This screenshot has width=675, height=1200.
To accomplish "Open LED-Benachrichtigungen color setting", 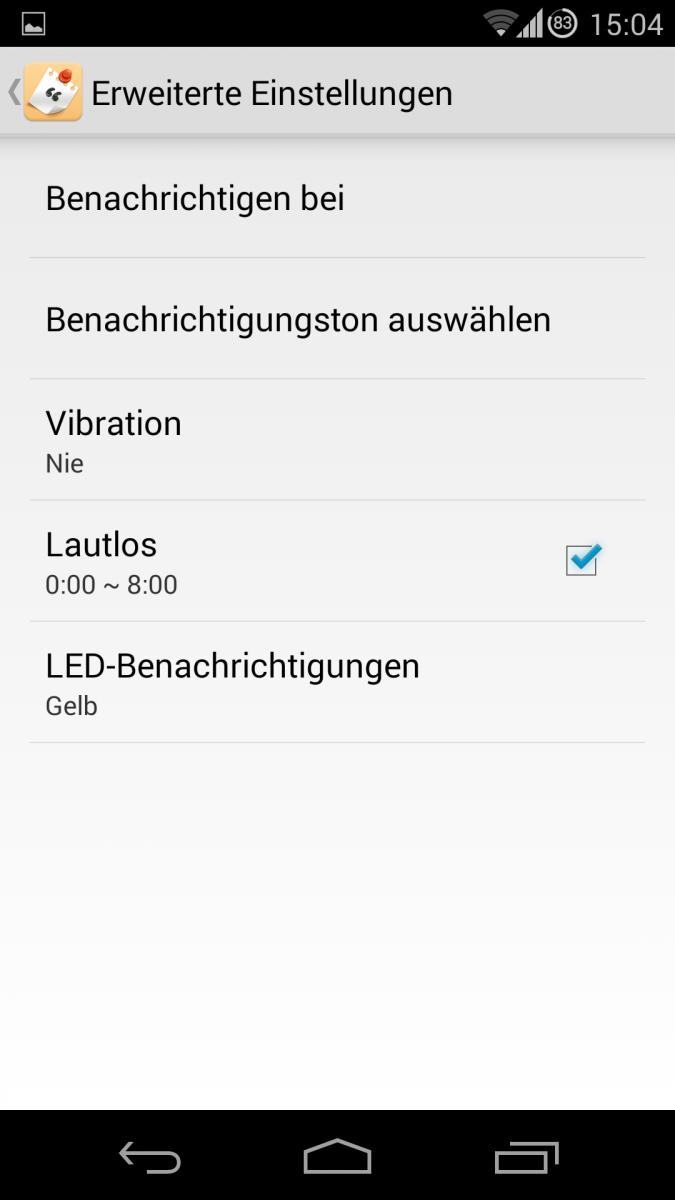I will pyautogui.click(x=337, y=683).
